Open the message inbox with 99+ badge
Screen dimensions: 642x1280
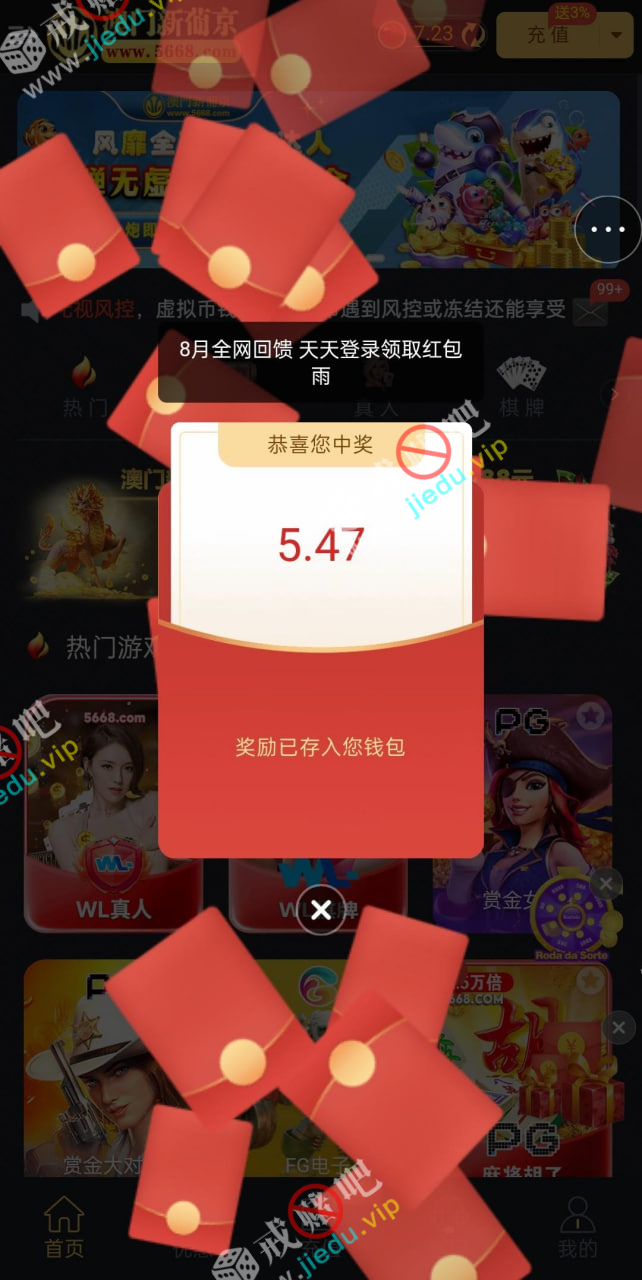pos(592,312)
